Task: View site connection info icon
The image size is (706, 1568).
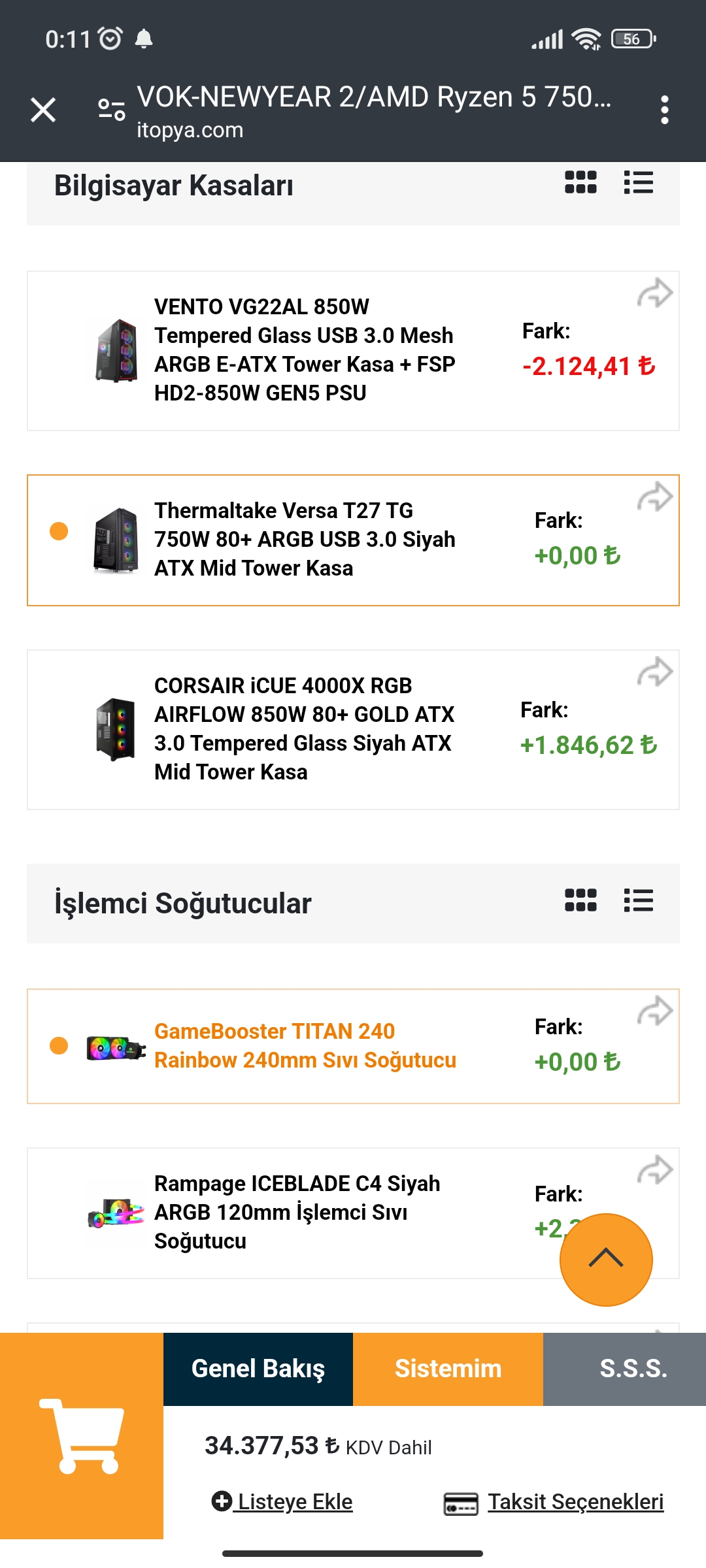Action: [112, 110]
